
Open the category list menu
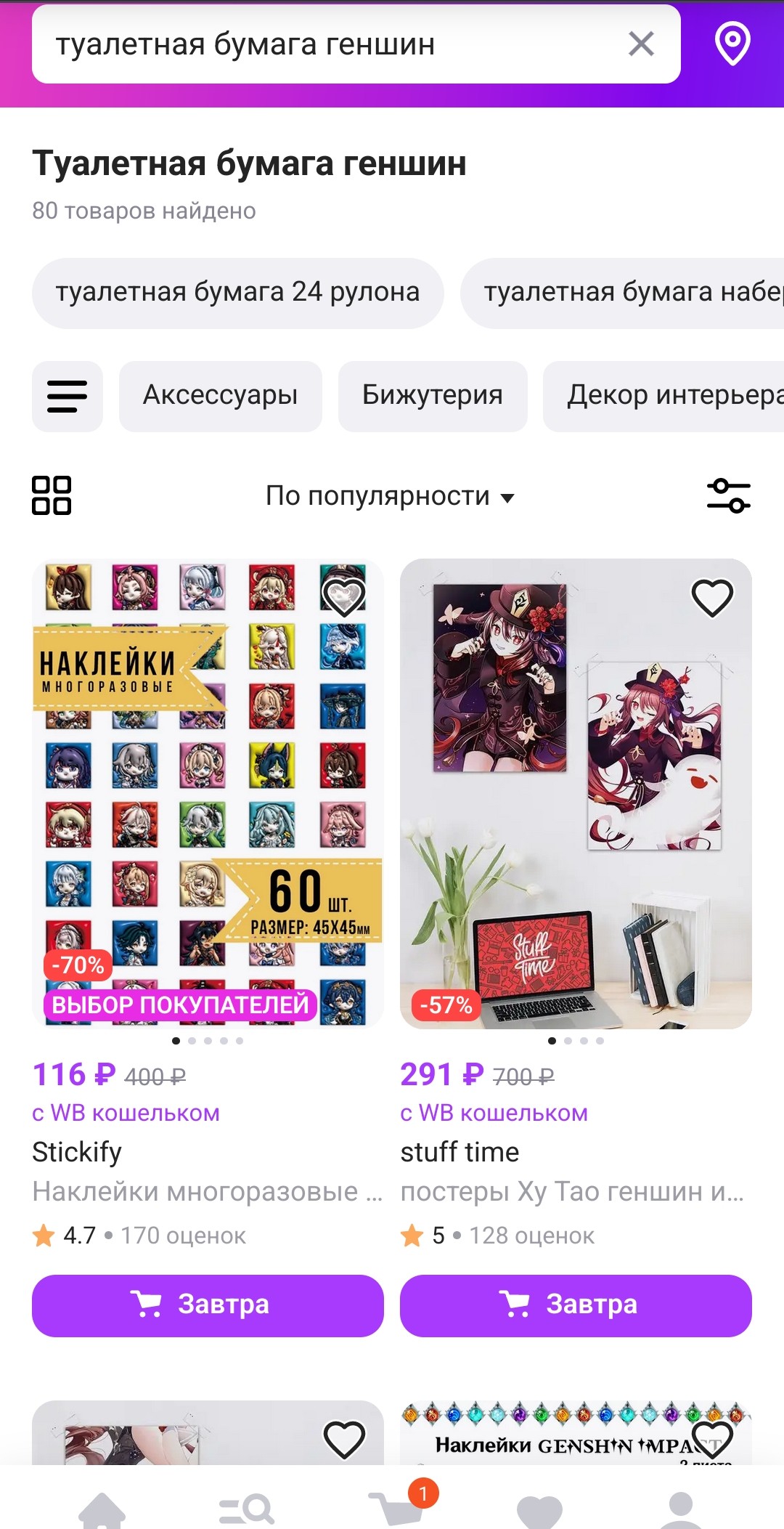[x=67, y=396]
